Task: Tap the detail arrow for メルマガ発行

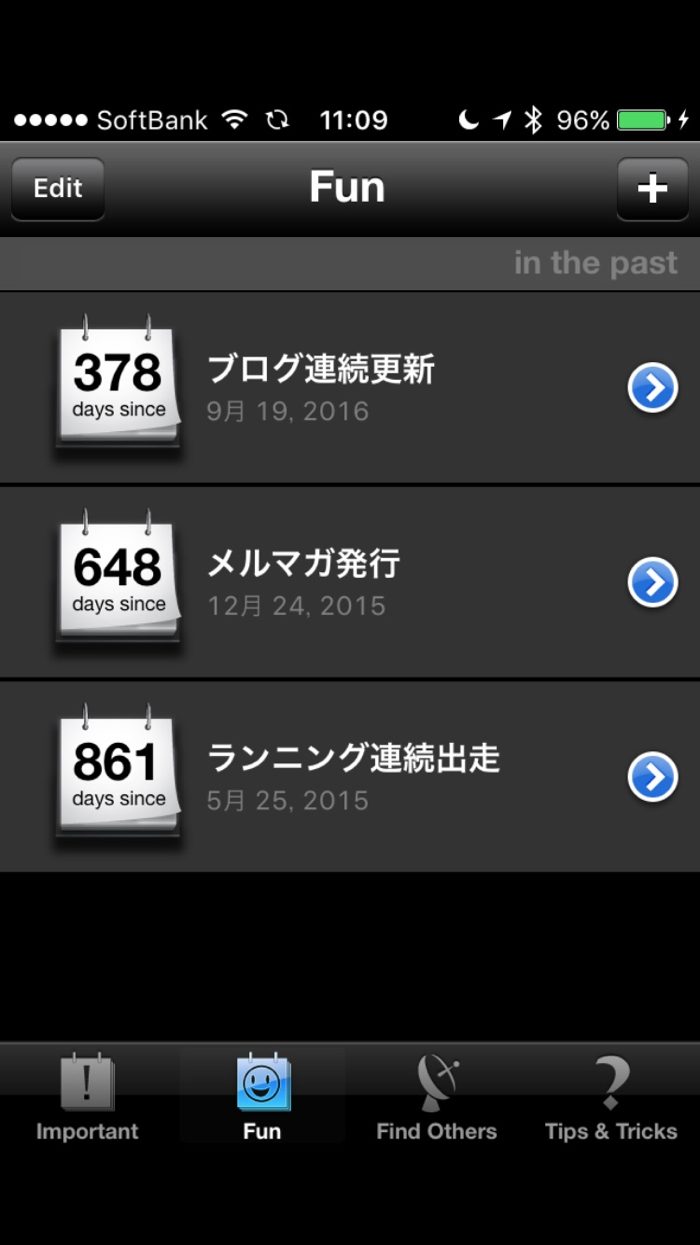Action: pos(653,582)
